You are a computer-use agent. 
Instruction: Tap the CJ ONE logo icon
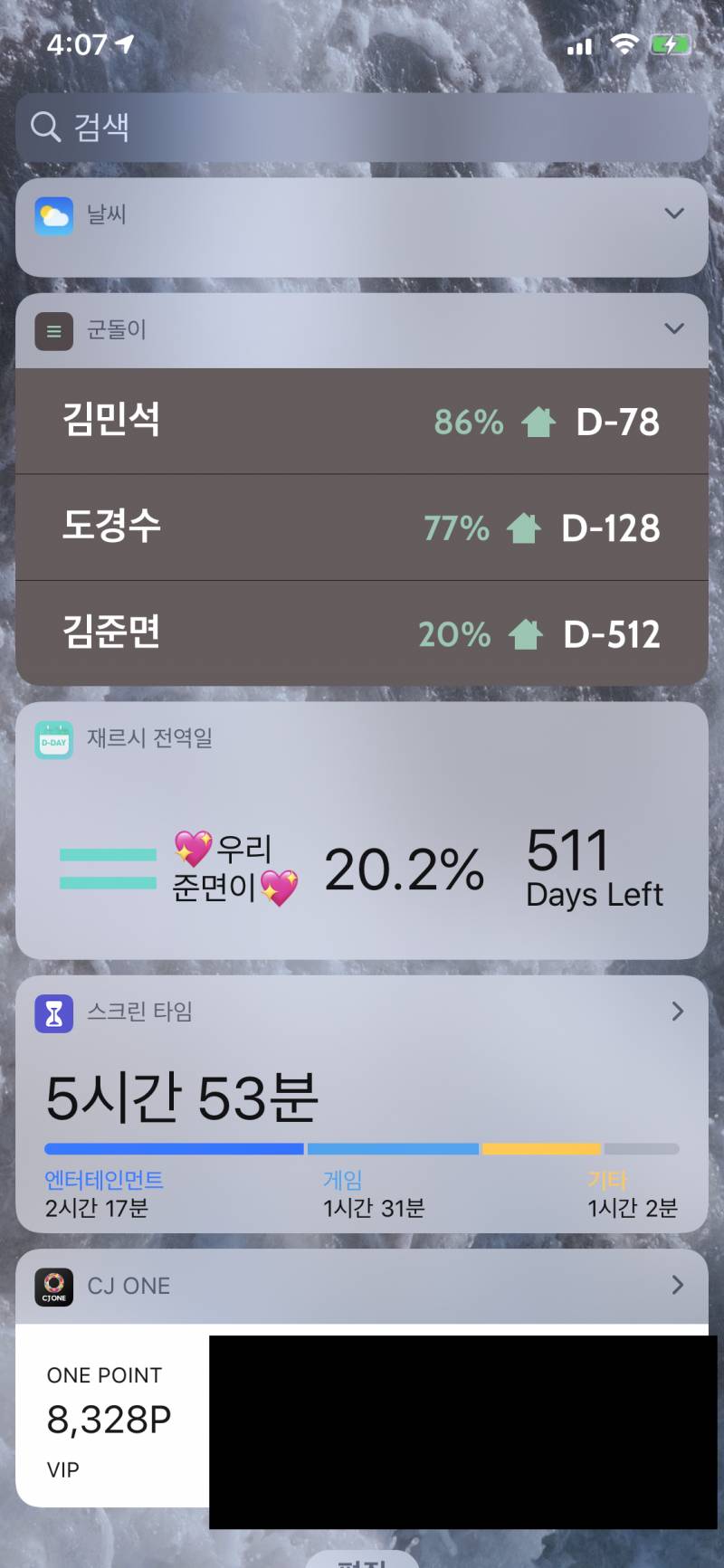[x=53, y=1287]
